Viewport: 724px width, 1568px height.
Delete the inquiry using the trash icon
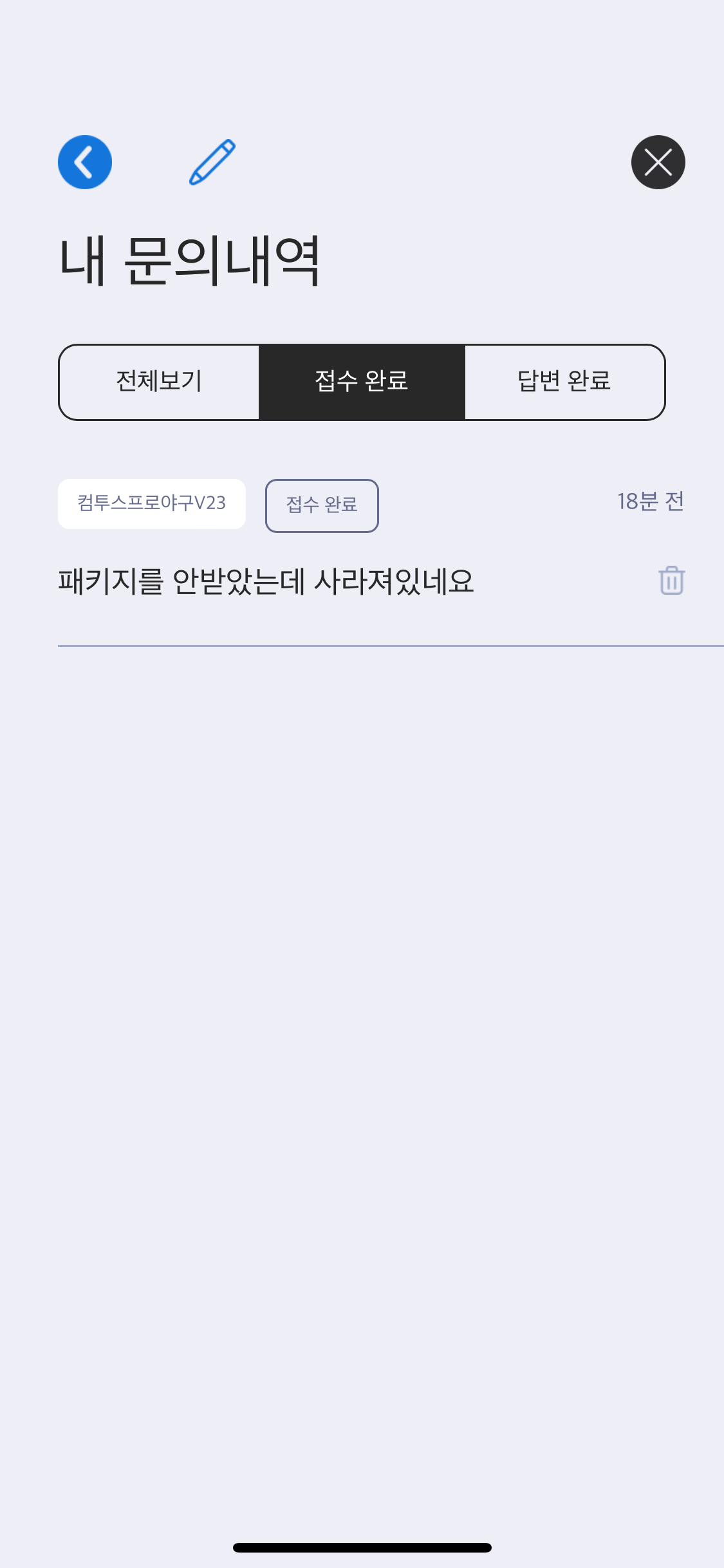tap(671, 581)
